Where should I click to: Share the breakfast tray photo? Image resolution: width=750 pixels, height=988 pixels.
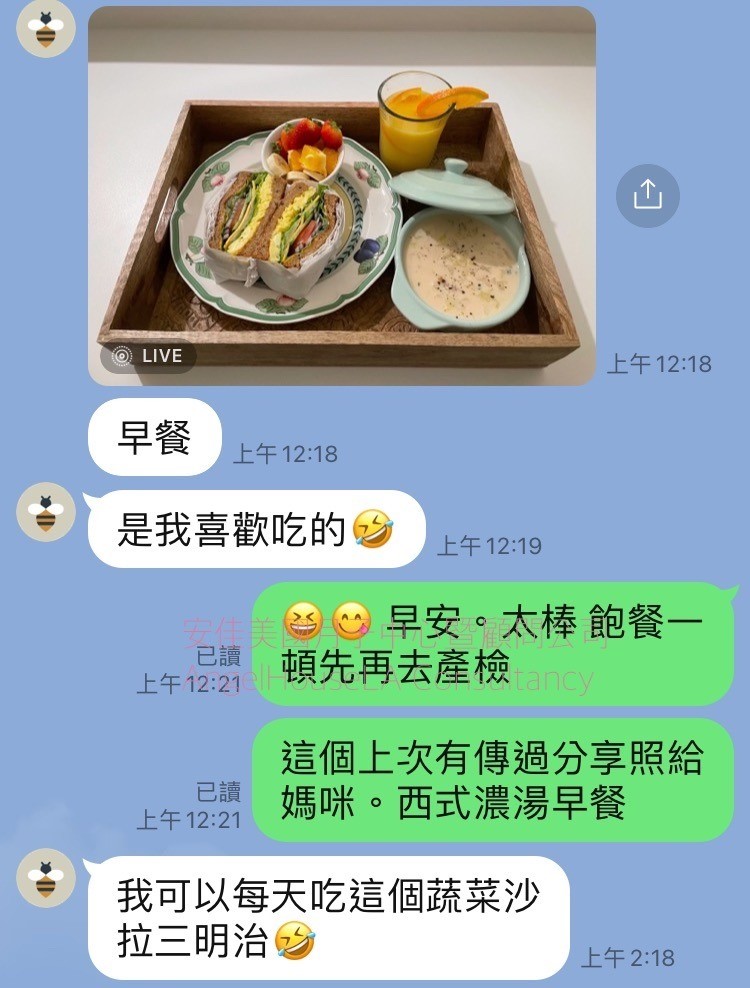647,194
